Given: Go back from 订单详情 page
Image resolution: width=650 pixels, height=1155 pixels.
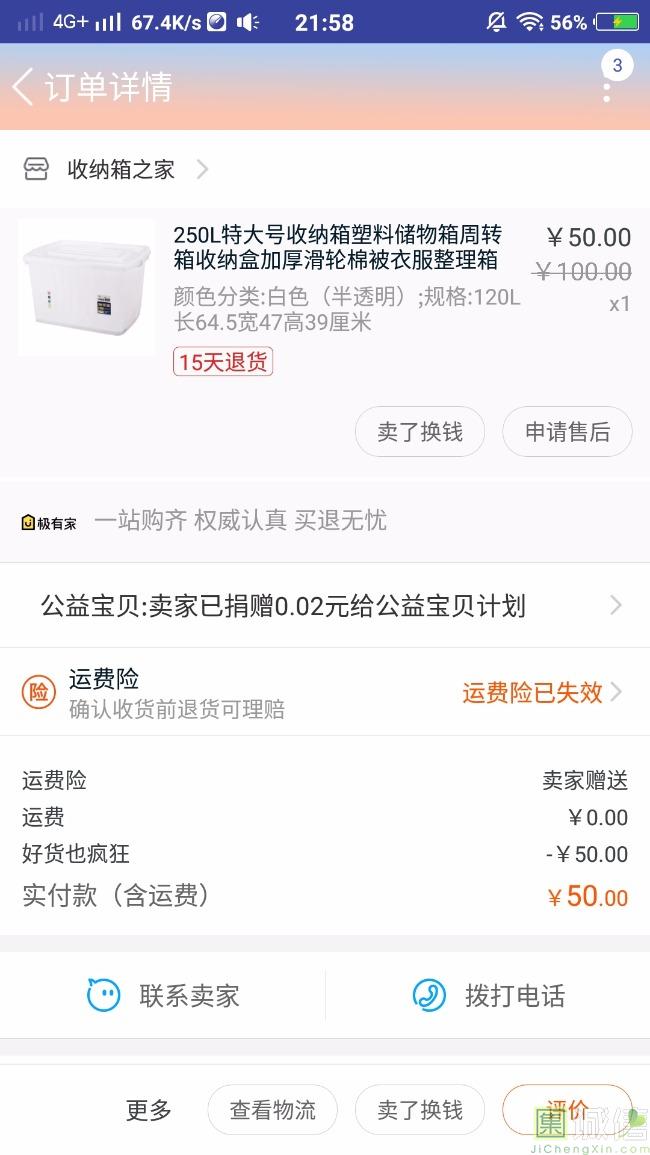Looking at the screenshot, I should [x=24, y=87].
